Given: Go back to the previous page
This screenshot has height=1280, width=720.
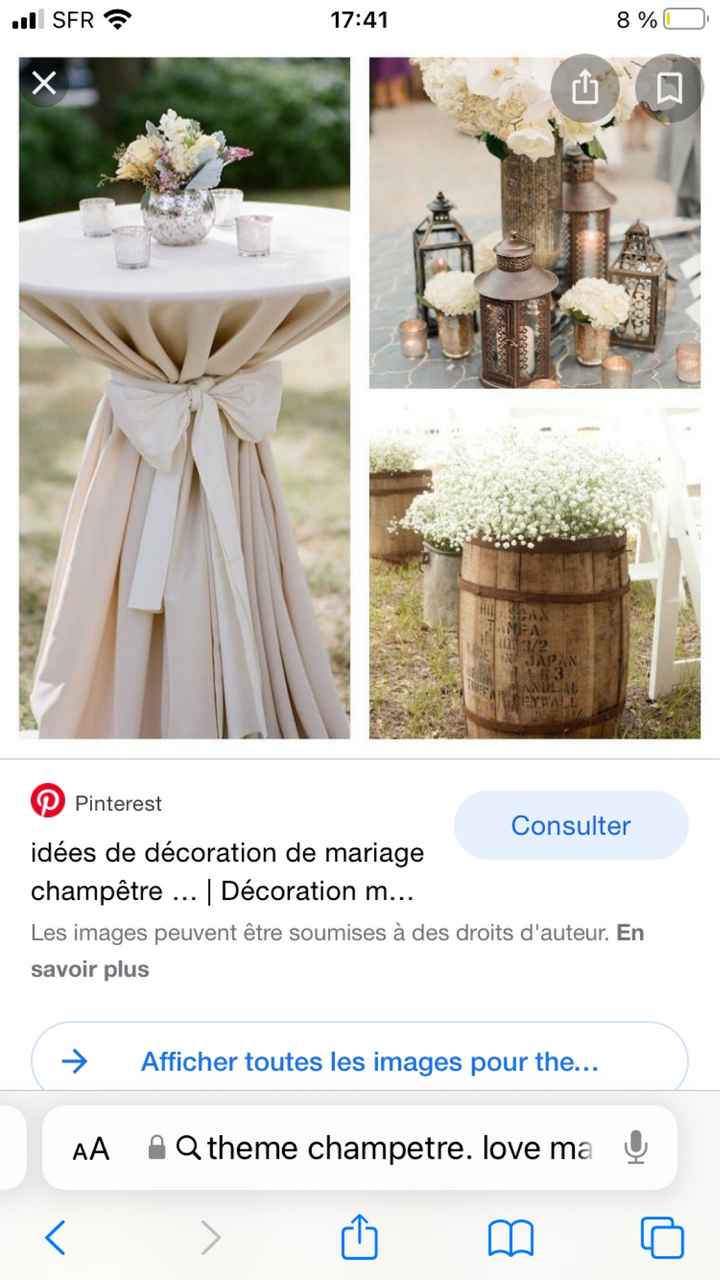Looking at the screenshot, I should click(56, 1238).
